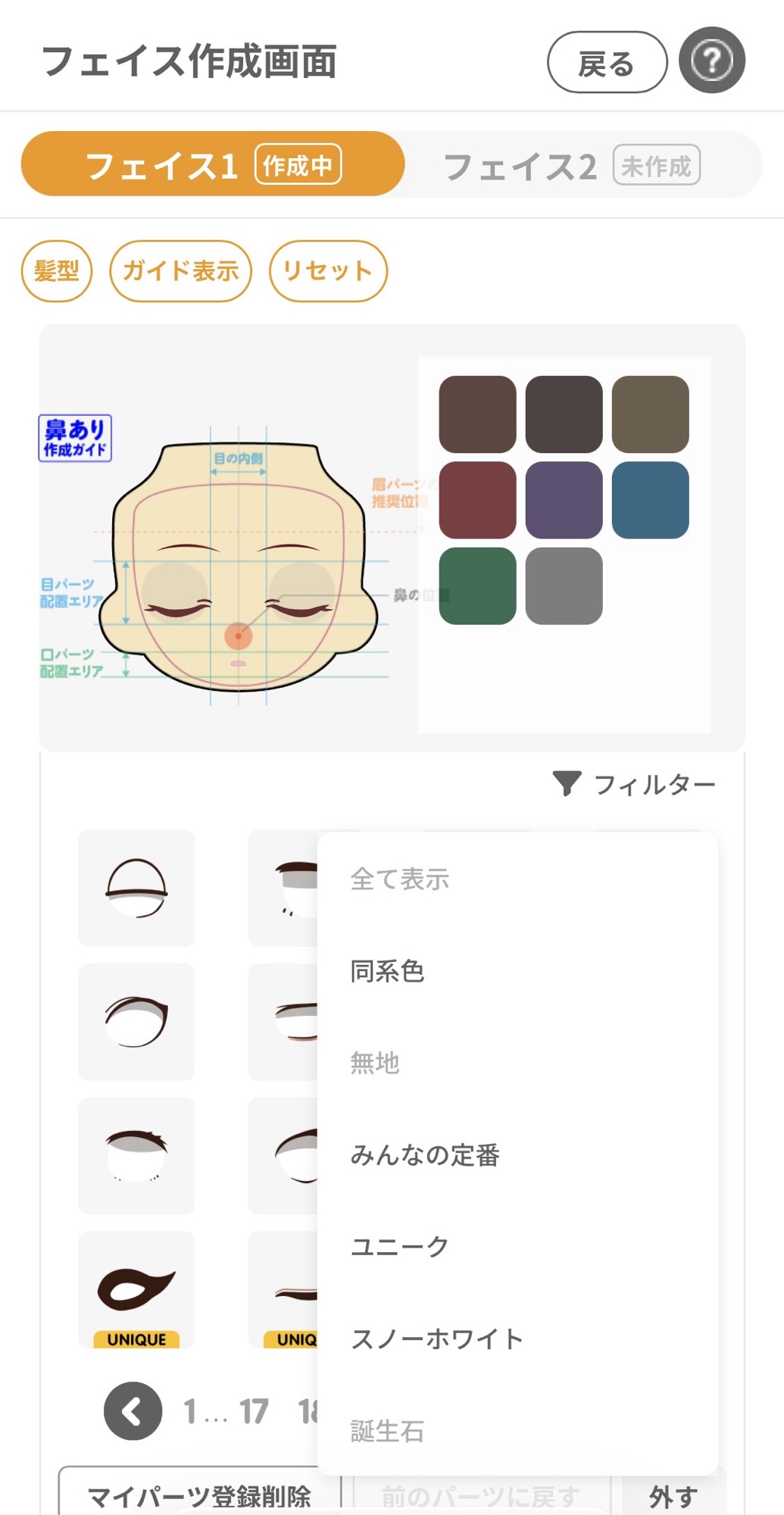The height and width of the screenshot is (1515, 784).
Task: Tap the リセット reset button
Action: pos(328,270)
